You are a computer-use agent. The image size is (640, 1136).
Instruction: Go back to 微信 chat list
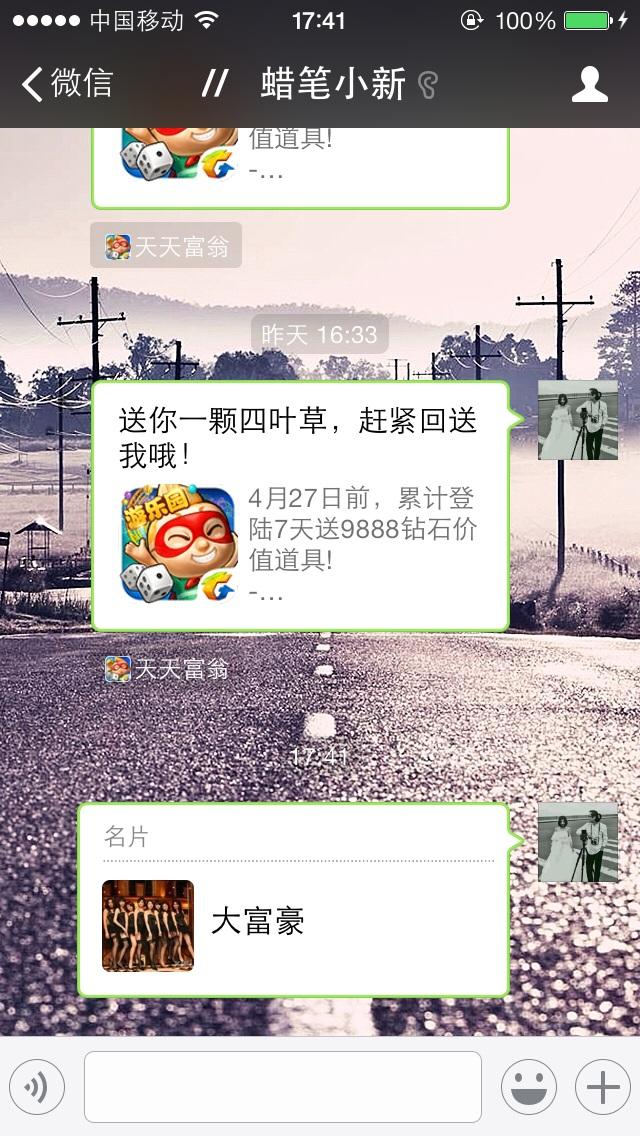point(66,84)
